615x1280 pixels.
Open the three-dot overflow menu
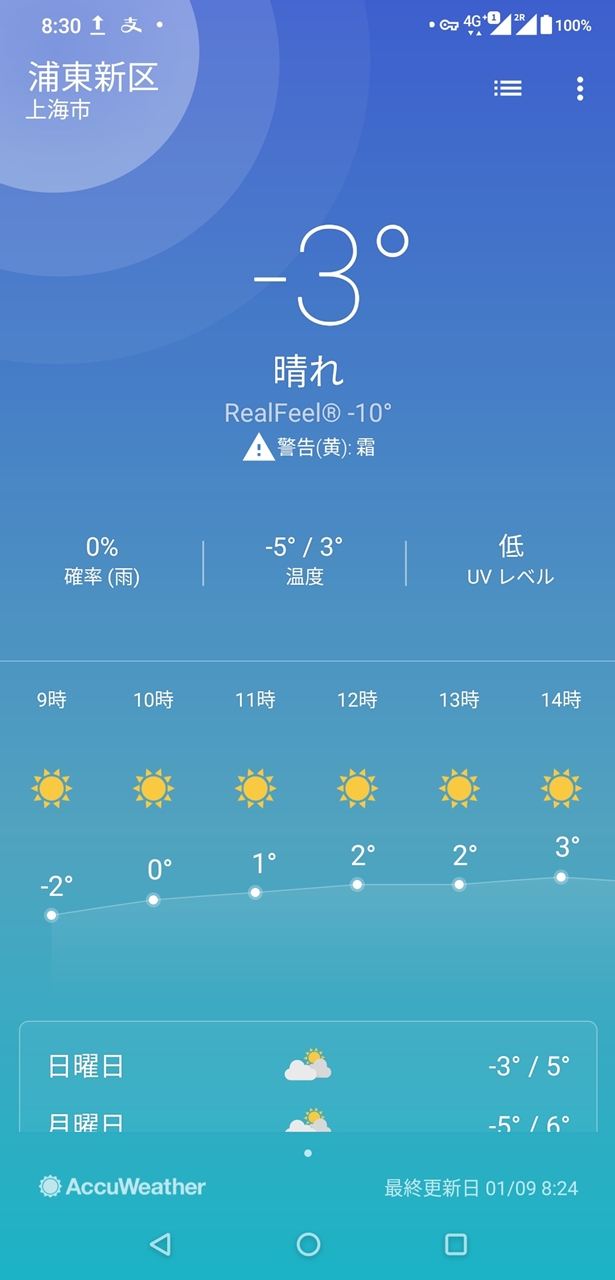(x=580, y=89)
